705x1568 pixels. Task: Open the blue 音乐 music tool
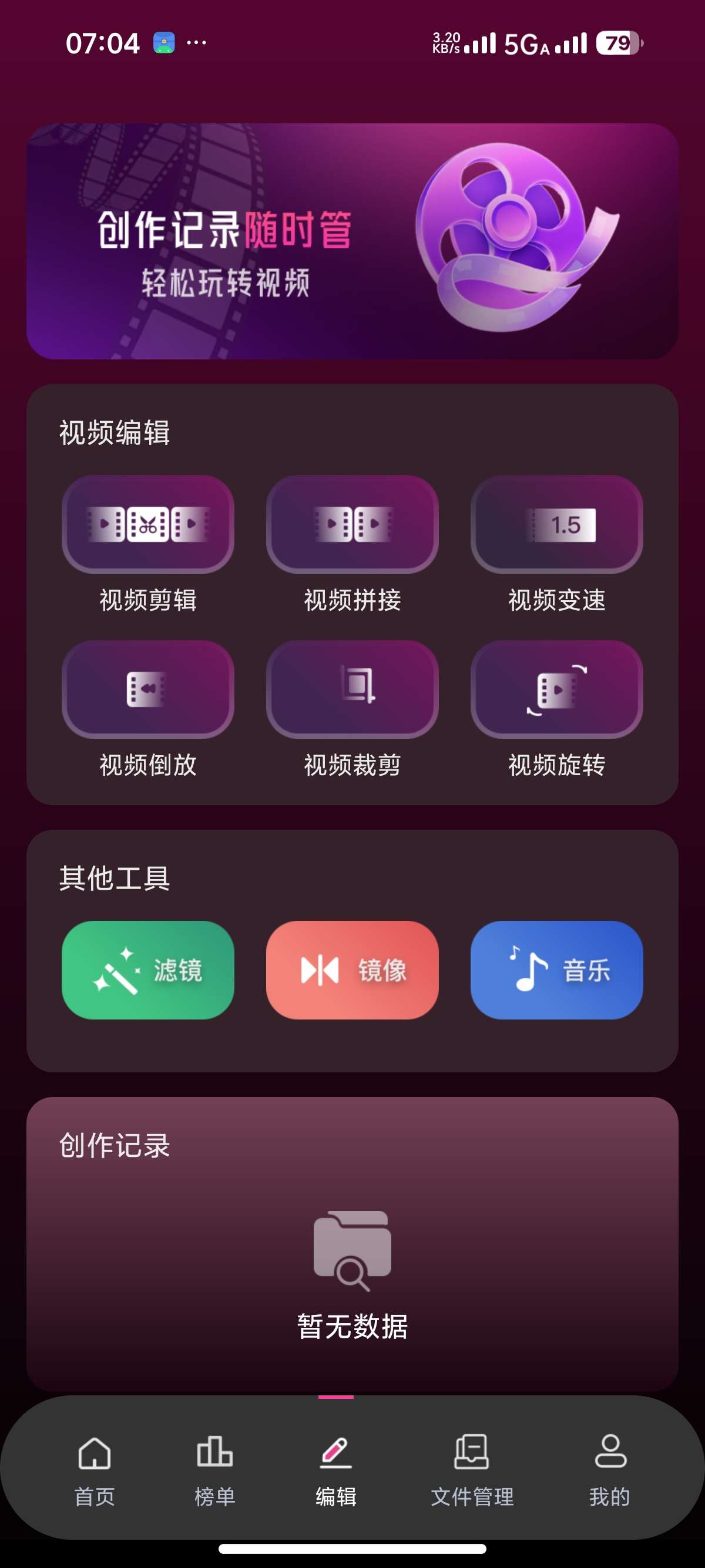tap(556, 970)
